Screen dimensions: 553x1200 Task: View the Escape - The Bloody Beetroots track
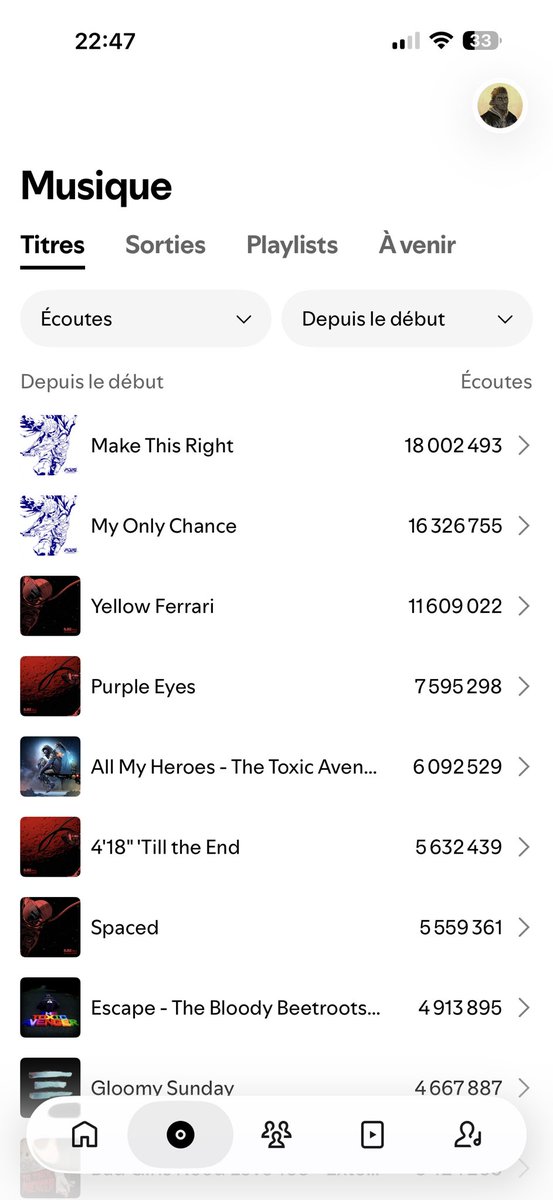276,1008
